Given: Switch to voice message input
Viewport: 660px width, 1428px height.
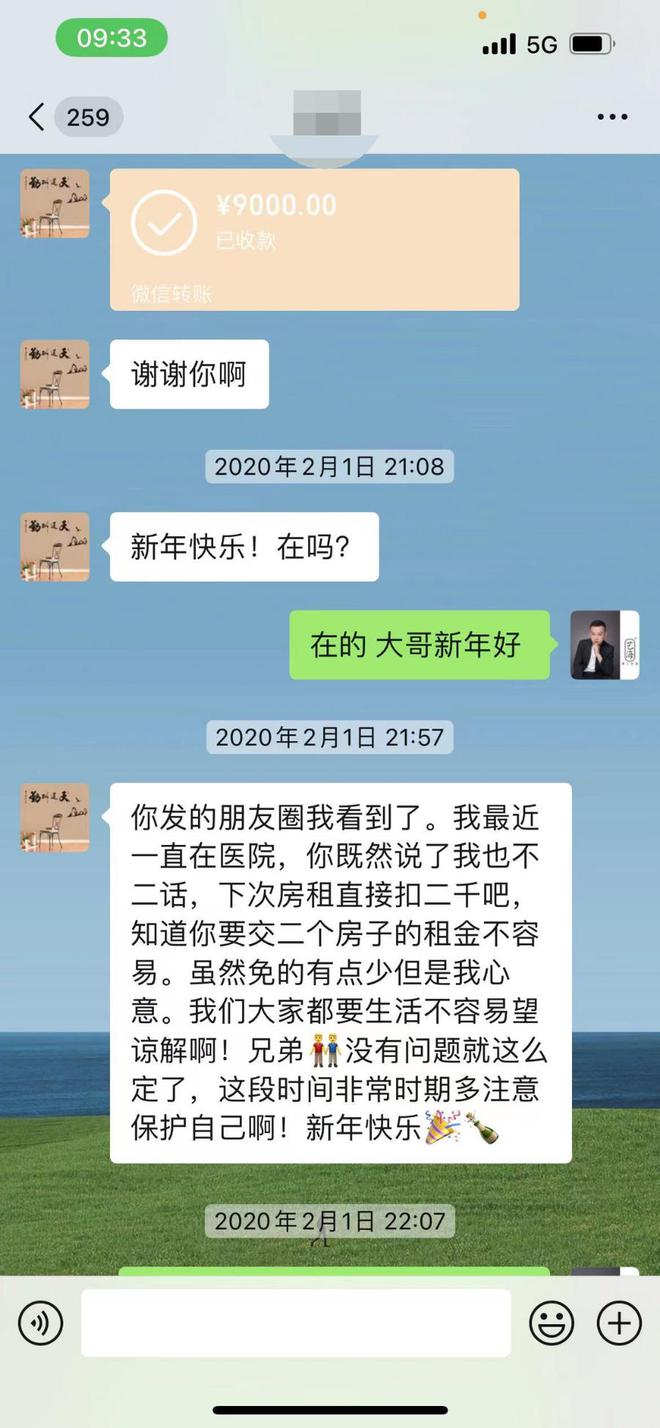Looking at the screenshot, I should coord(40,1323).
